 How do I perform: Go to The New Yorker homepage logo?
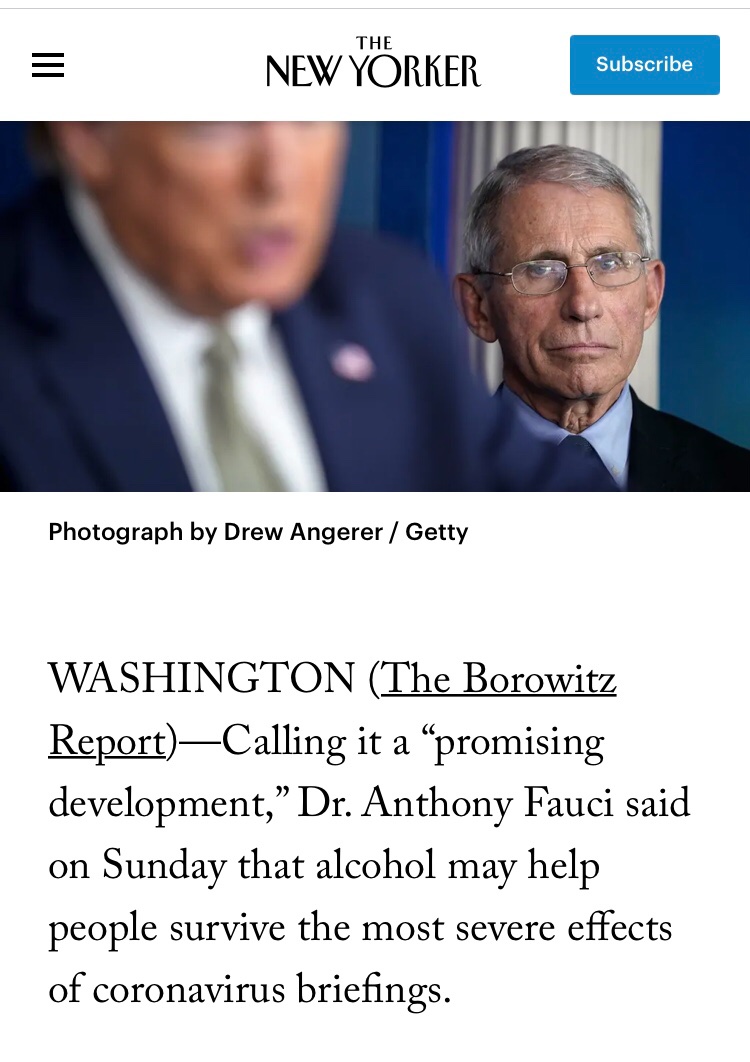pyautogui.click(x=374, y=63)
